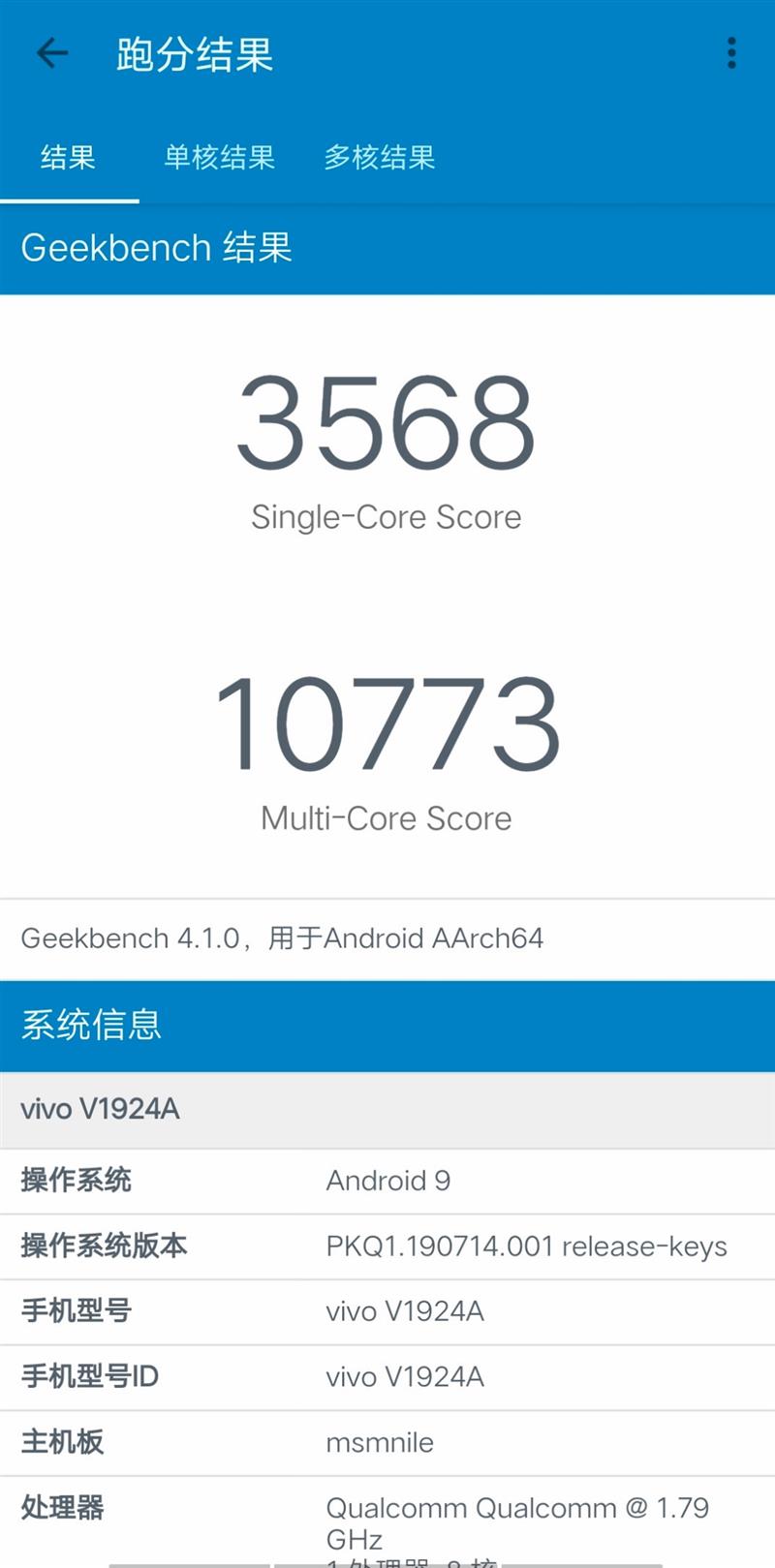Viewport: 775px width, 1568px height.
Task: Switch to the 单核结果 tab
Action: 220,157
